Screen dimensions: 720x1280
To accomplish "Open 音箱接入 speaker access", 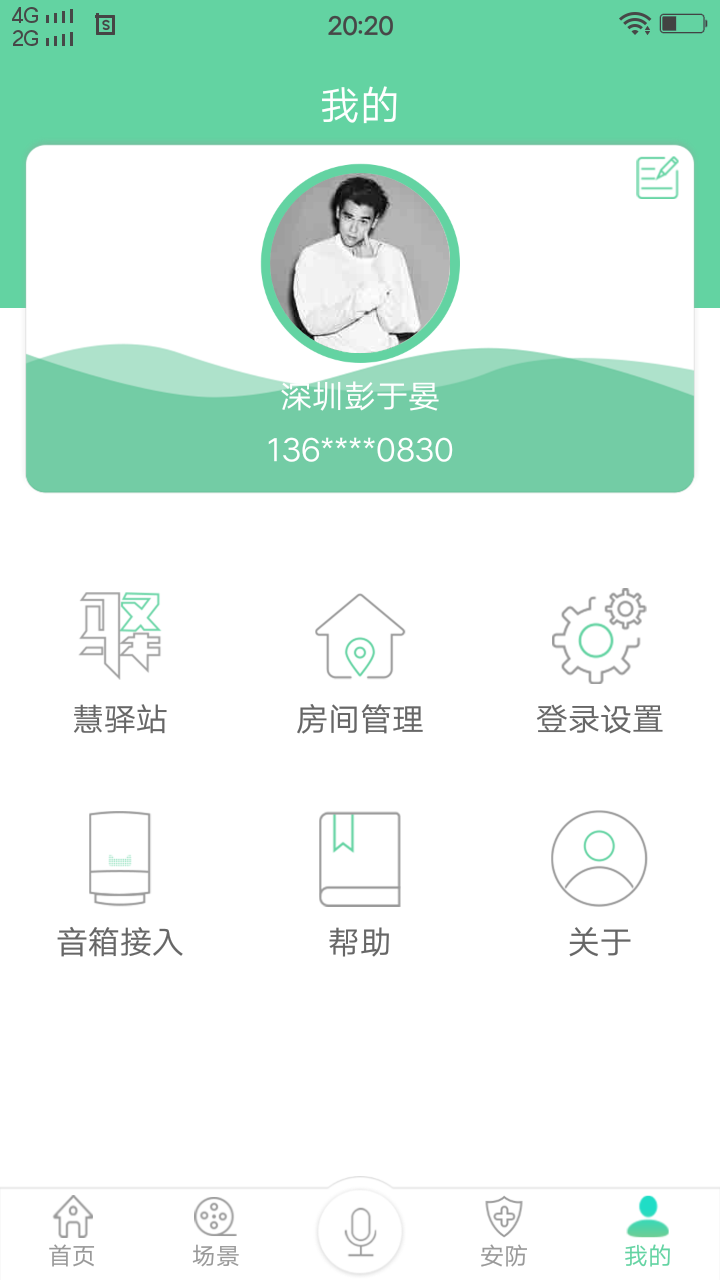I will coord(120,884).
